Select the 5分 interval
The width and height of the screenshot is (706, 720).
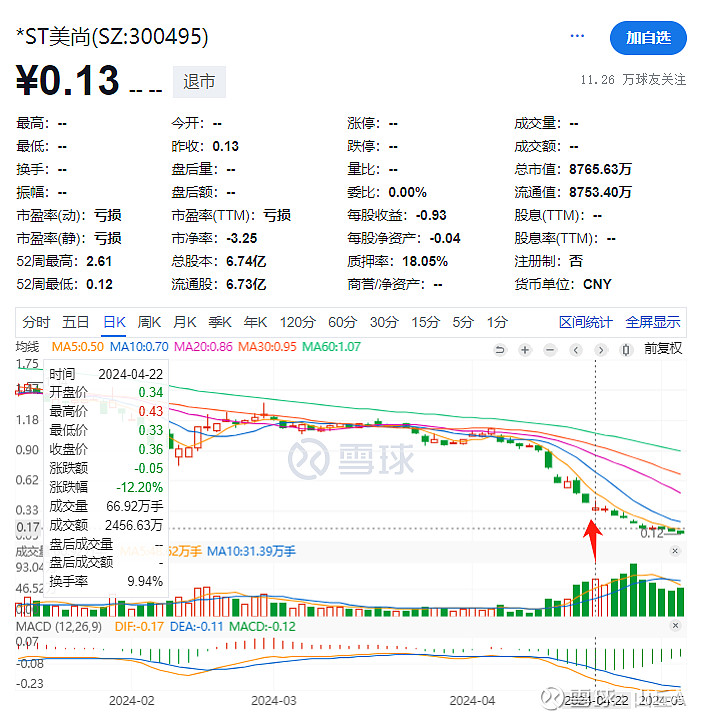click(462, 322)
